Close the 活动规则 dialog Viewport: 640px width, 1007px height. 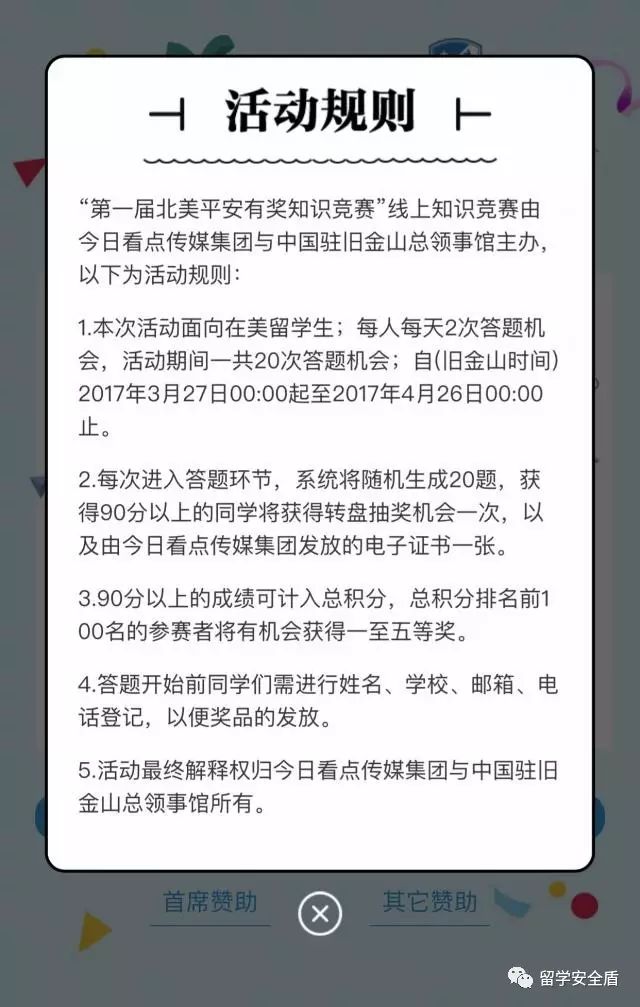tap(320, 913)
